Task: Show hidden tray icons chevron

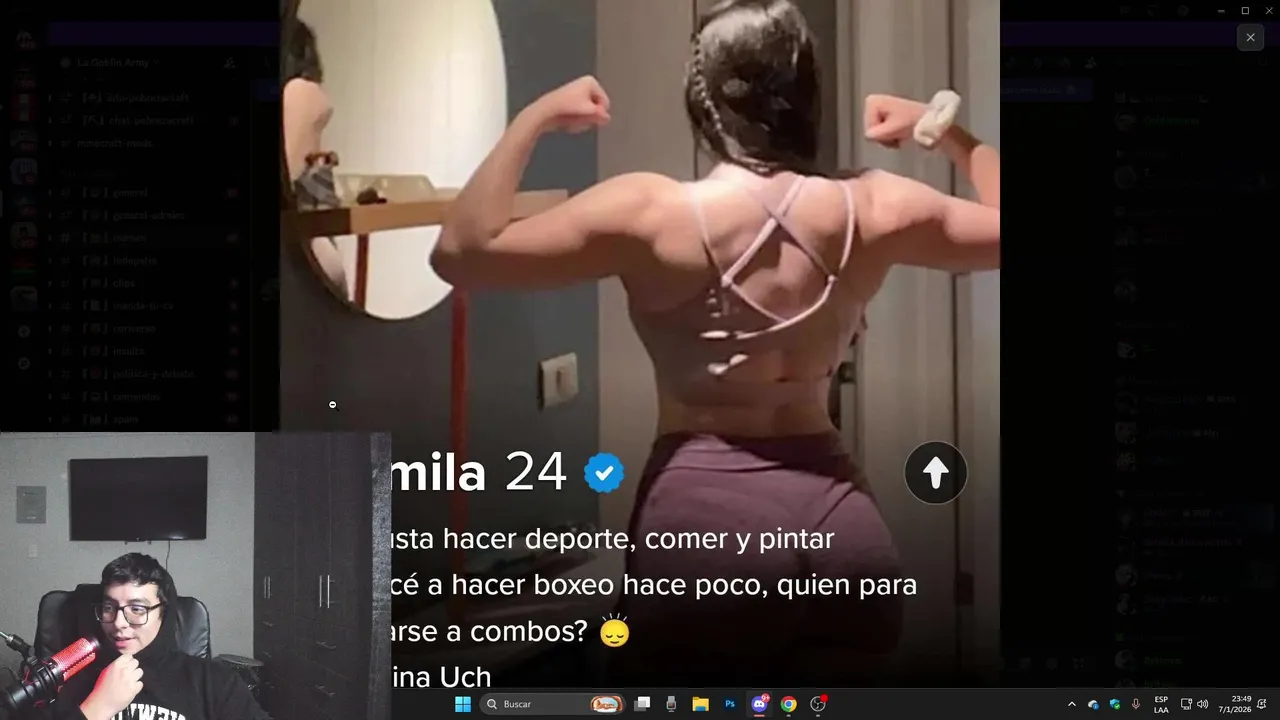Action: 1071,704
